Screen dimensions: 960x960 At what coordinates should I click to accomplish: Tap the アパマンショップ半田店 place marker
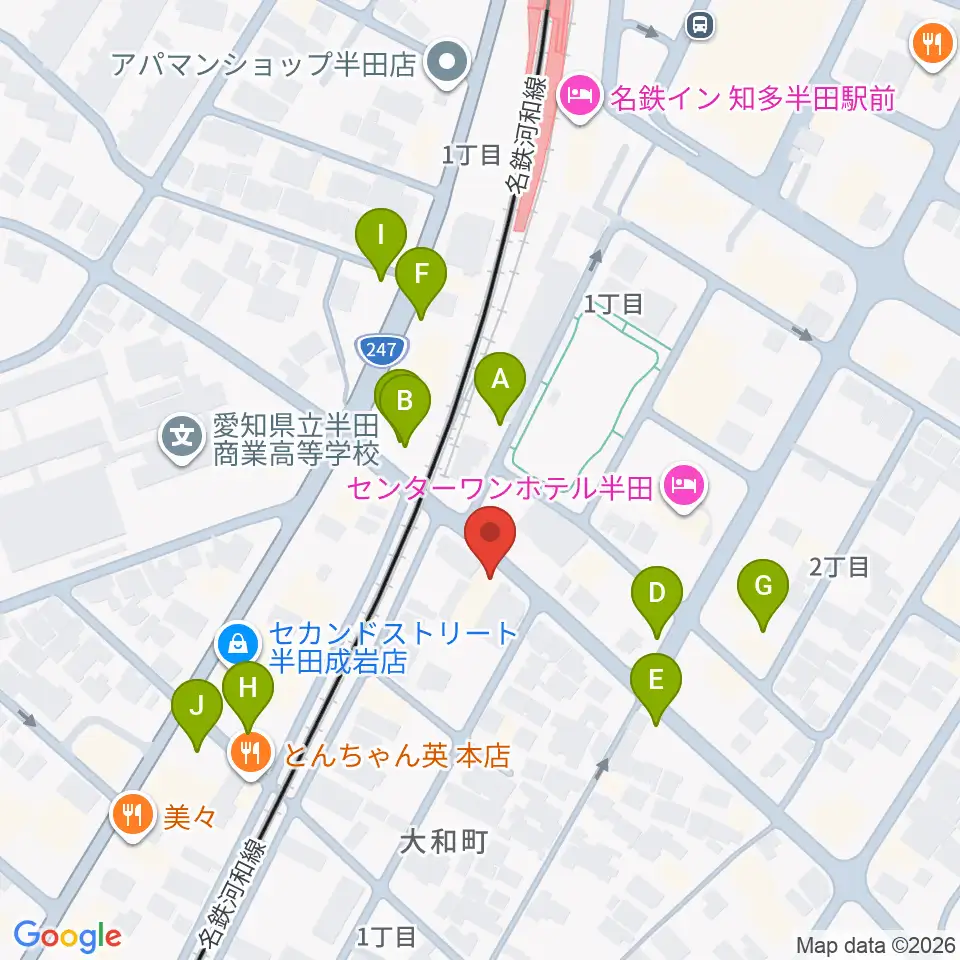point(448,62)
